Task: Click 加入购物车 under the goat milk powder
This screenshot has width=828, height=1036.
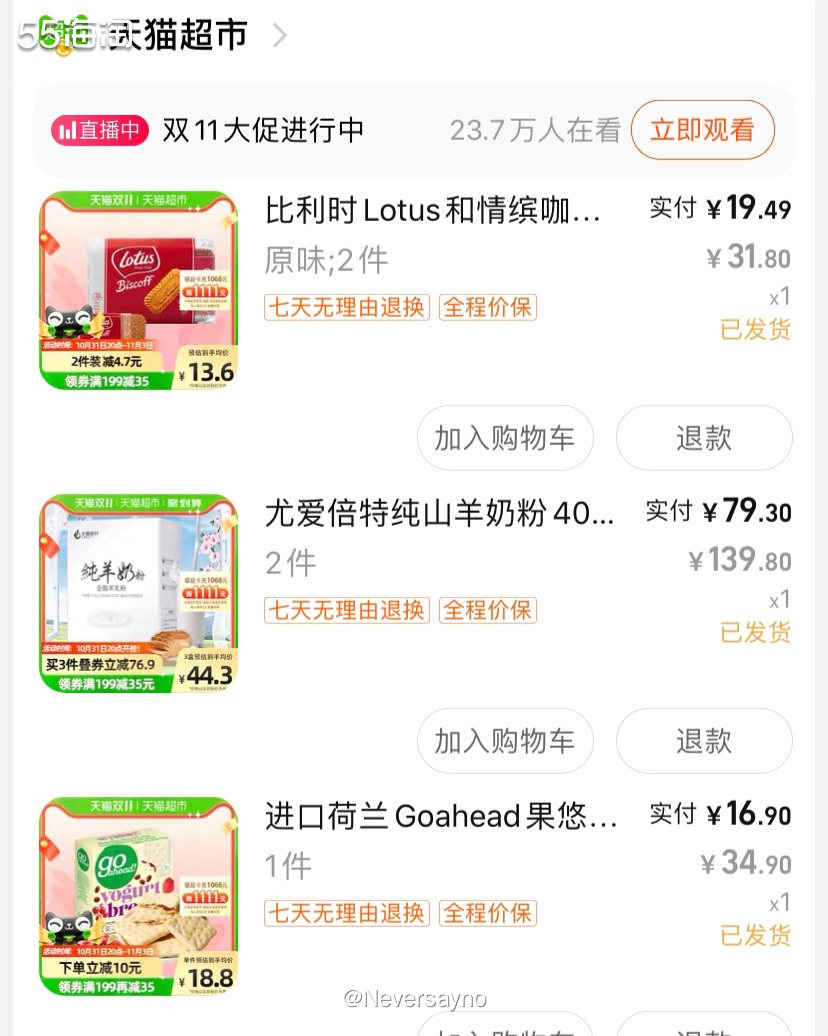Action: pos(505,741)
